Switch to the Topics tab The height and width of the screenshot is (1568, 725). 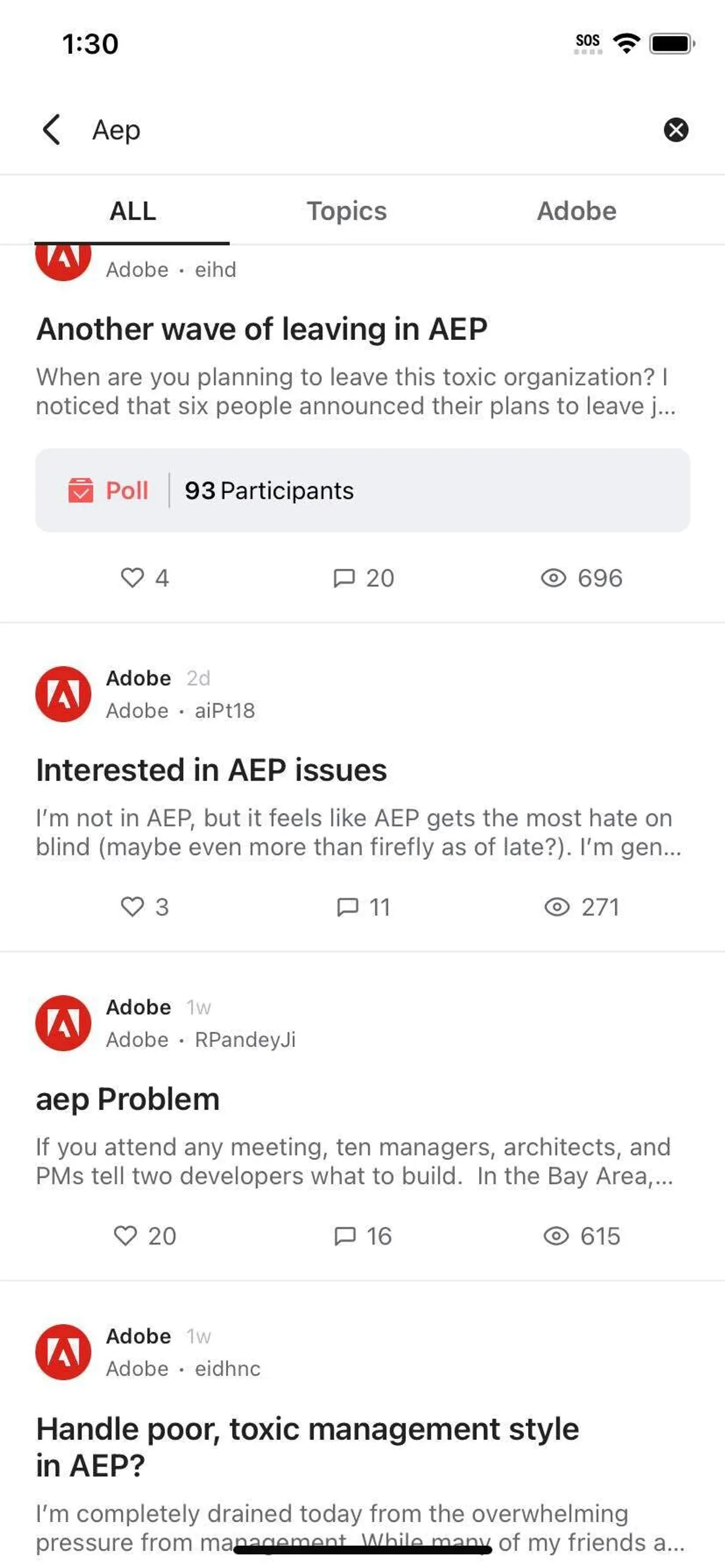[x=347, y=211]
